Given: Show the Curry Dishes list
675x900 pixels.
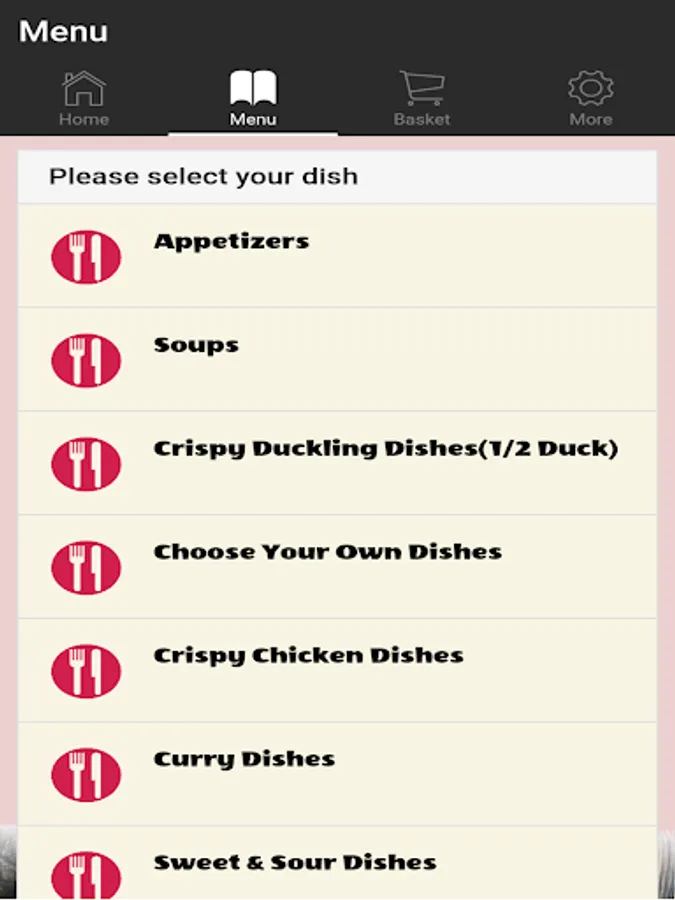Looking at the screenshot, I should coord(337,775).
